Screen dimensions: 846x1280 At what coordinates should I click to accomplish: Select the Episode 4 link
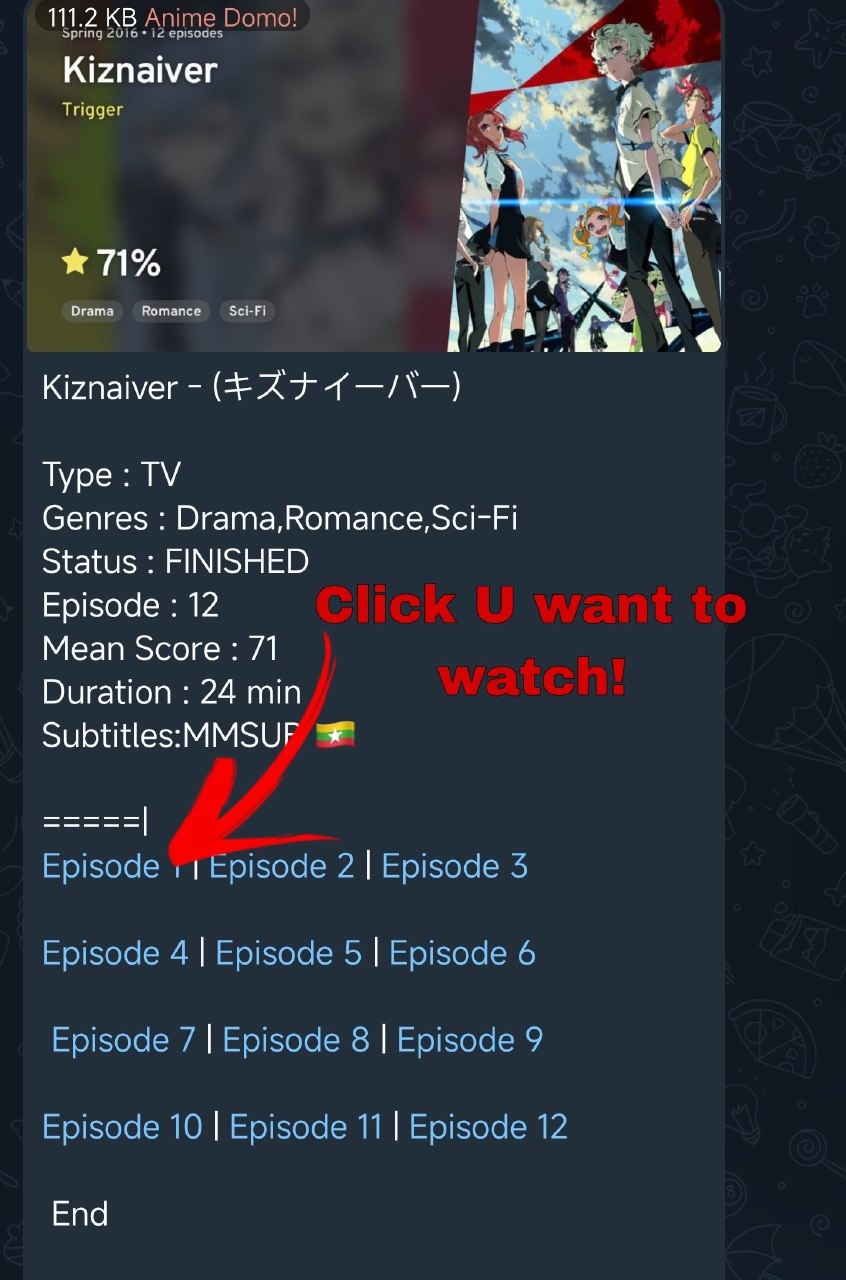114,953
